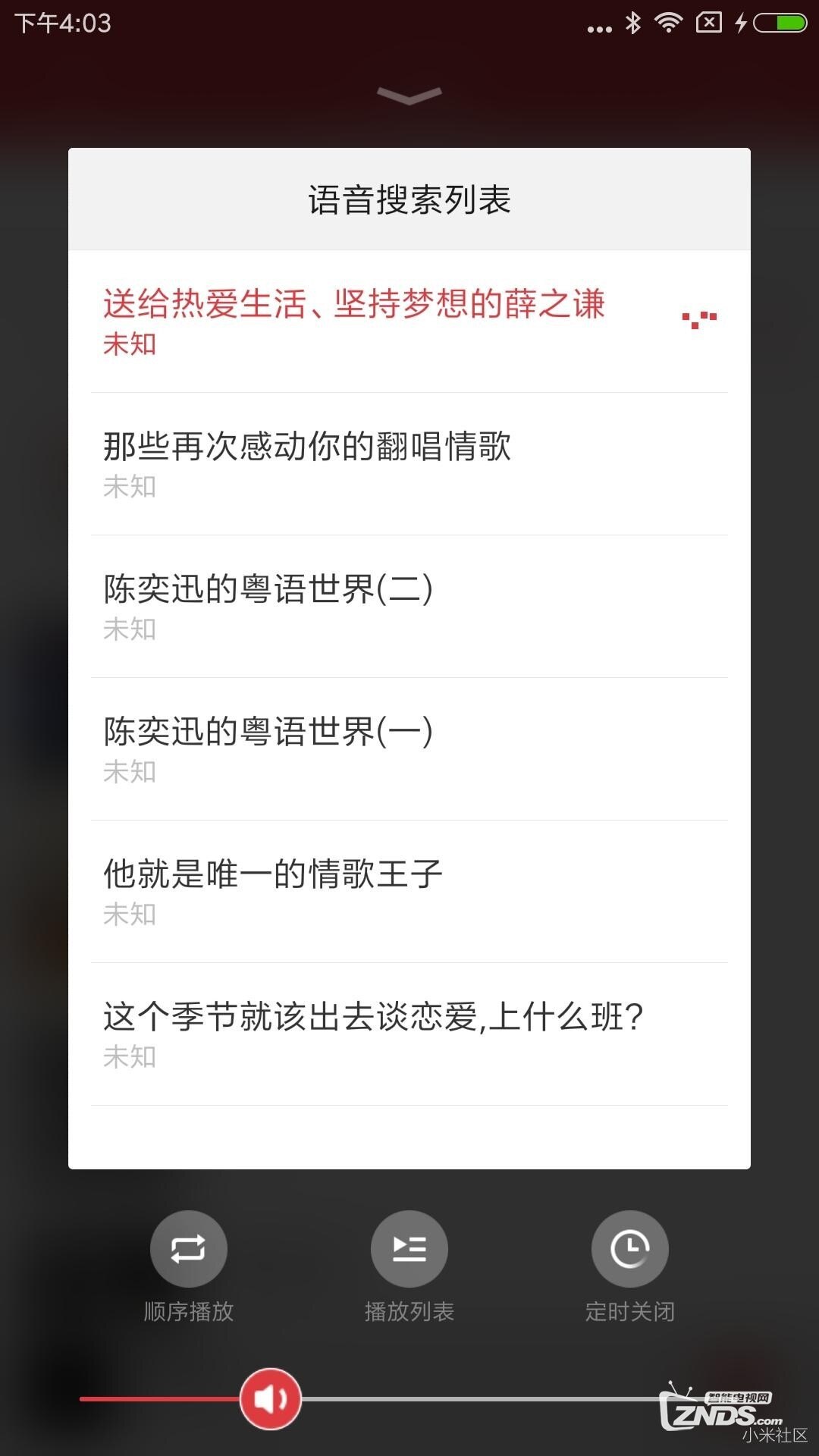Change the 顺序播放 playback mode
The width and height of the screenshot is (819, 1456).
[188, 1249]
